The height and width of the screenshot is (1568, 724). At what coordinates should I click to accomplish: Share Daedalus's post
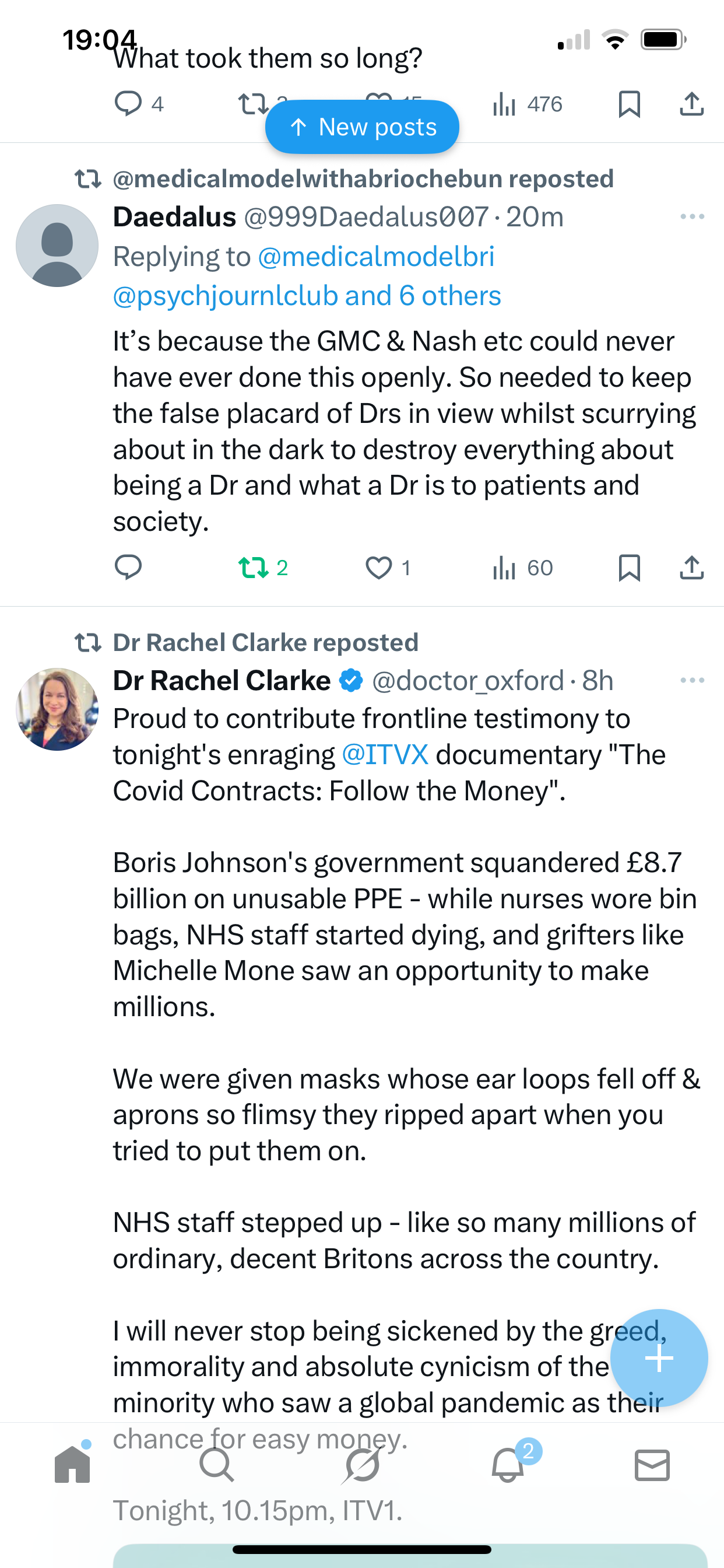(691, 568)
